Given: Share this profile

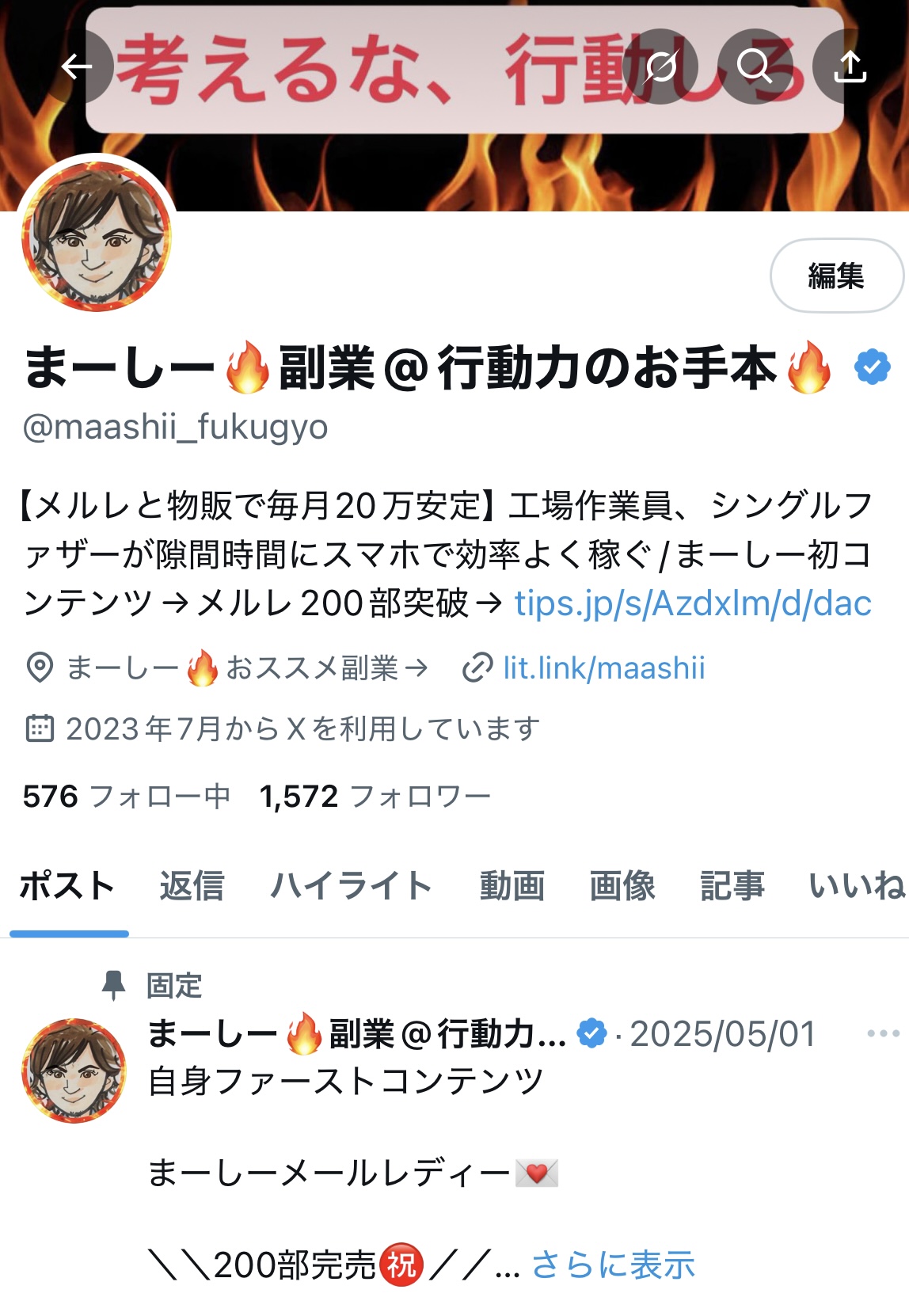Looking at the screenshot, I should click(850, 67).
